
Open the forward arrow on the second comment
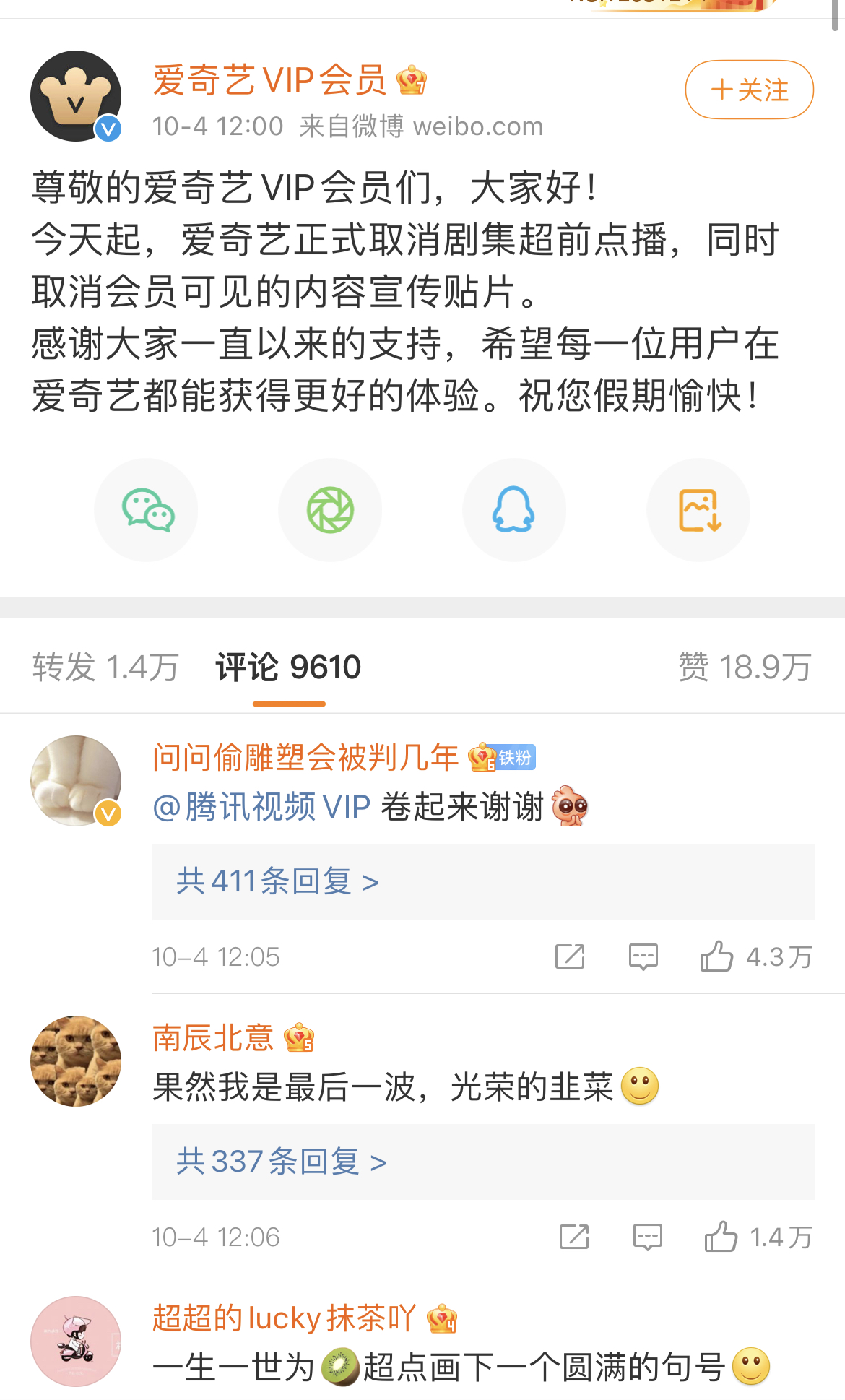(574, 1237)
